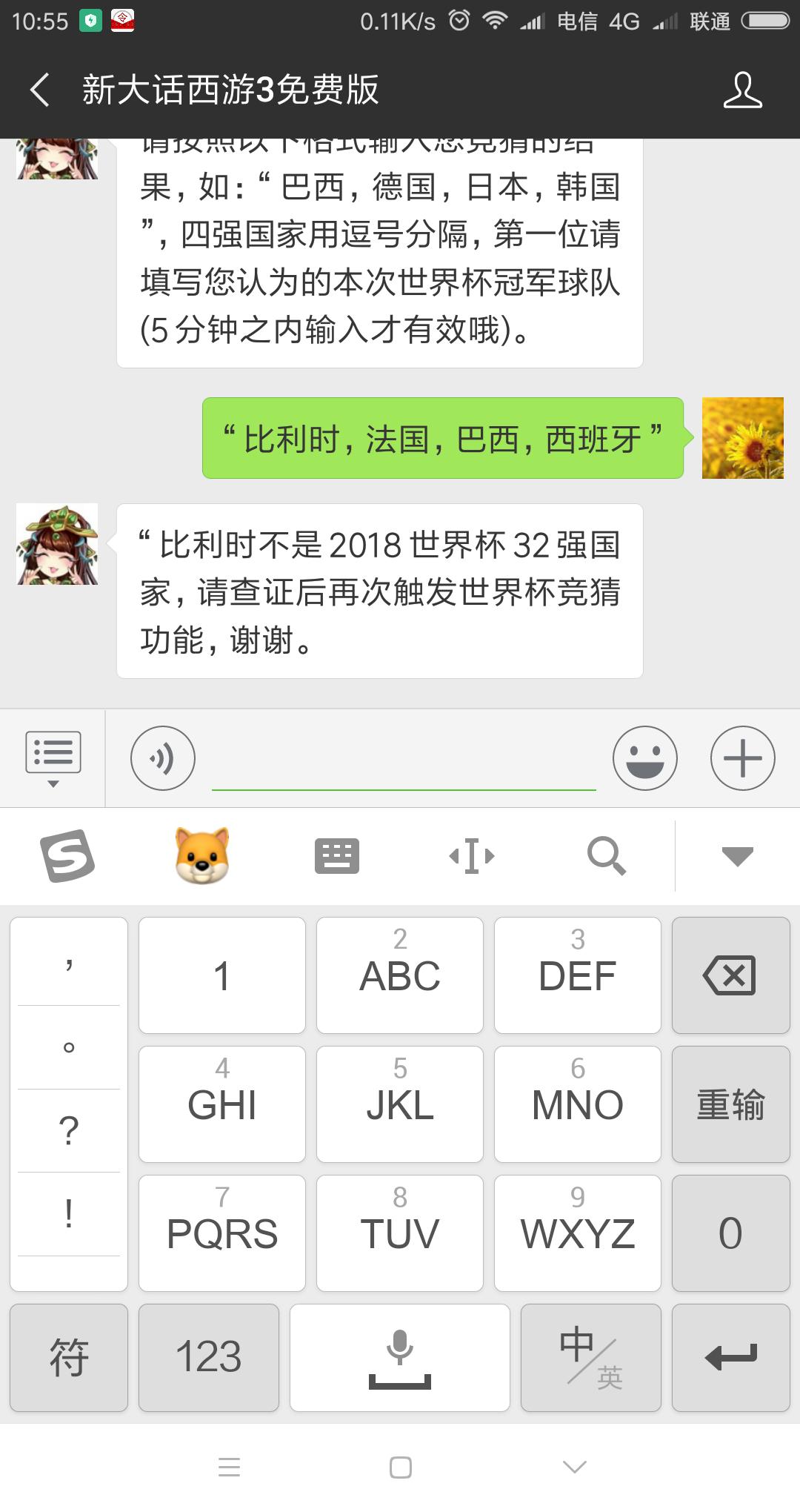Open the dog-face sticker panel
This screenshot has width=800, height=1512.
(x=202, y=856)
